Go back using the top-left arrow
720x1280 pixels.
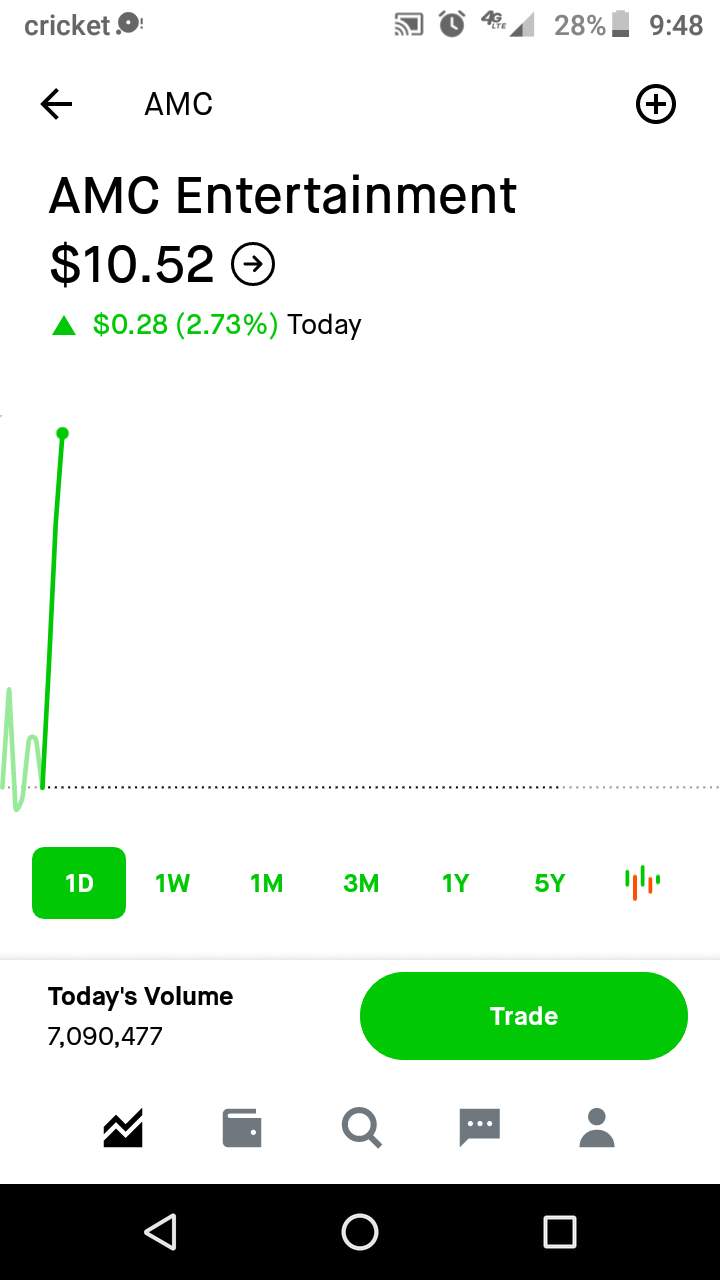(56, 104)
